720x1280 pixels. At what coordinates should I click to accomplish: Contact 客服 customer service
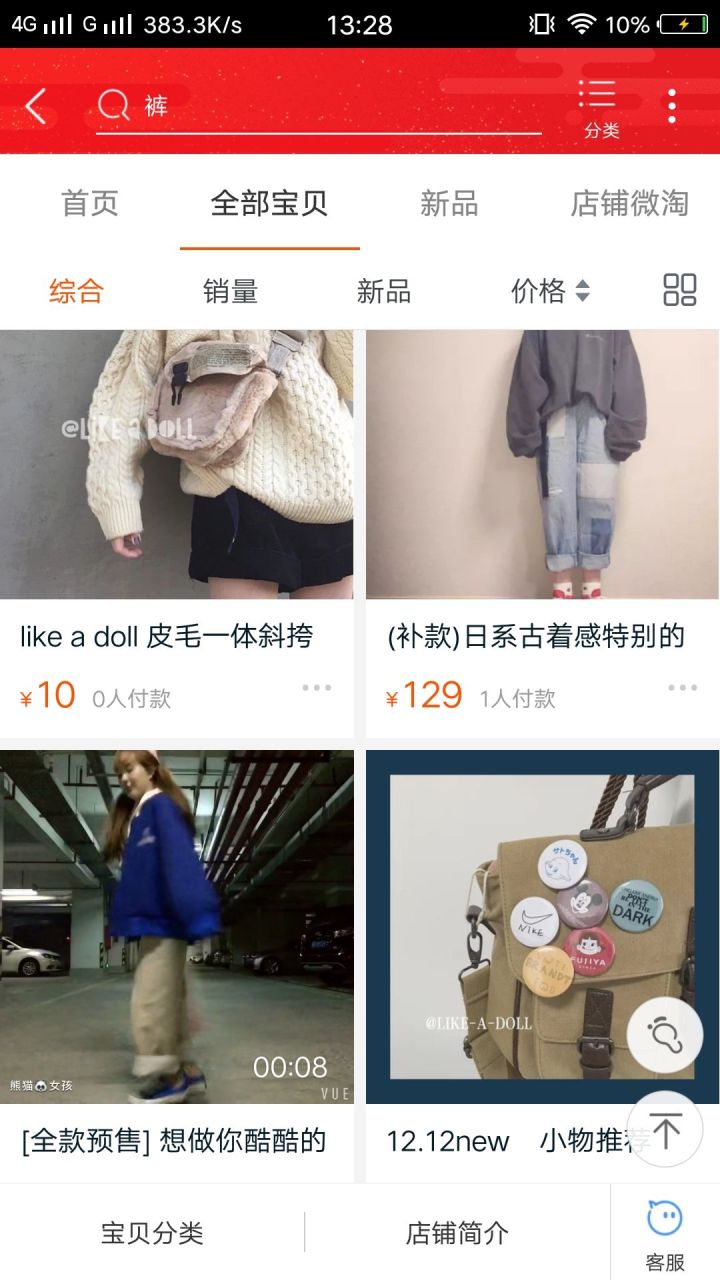click(665, 1233)
